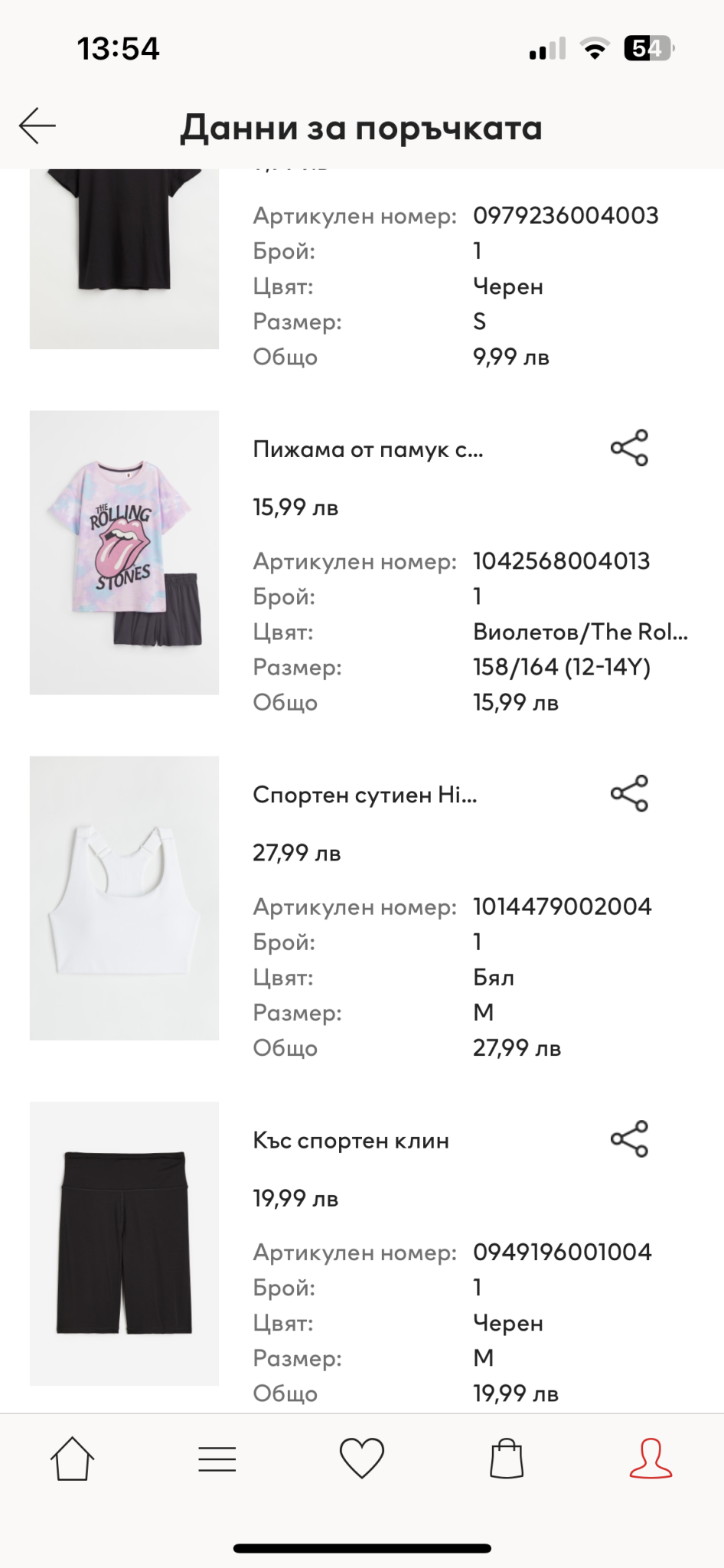Share the Къс спортен клин item
This screenshot has height=1568, width=724.
(x=629, y=1138)
